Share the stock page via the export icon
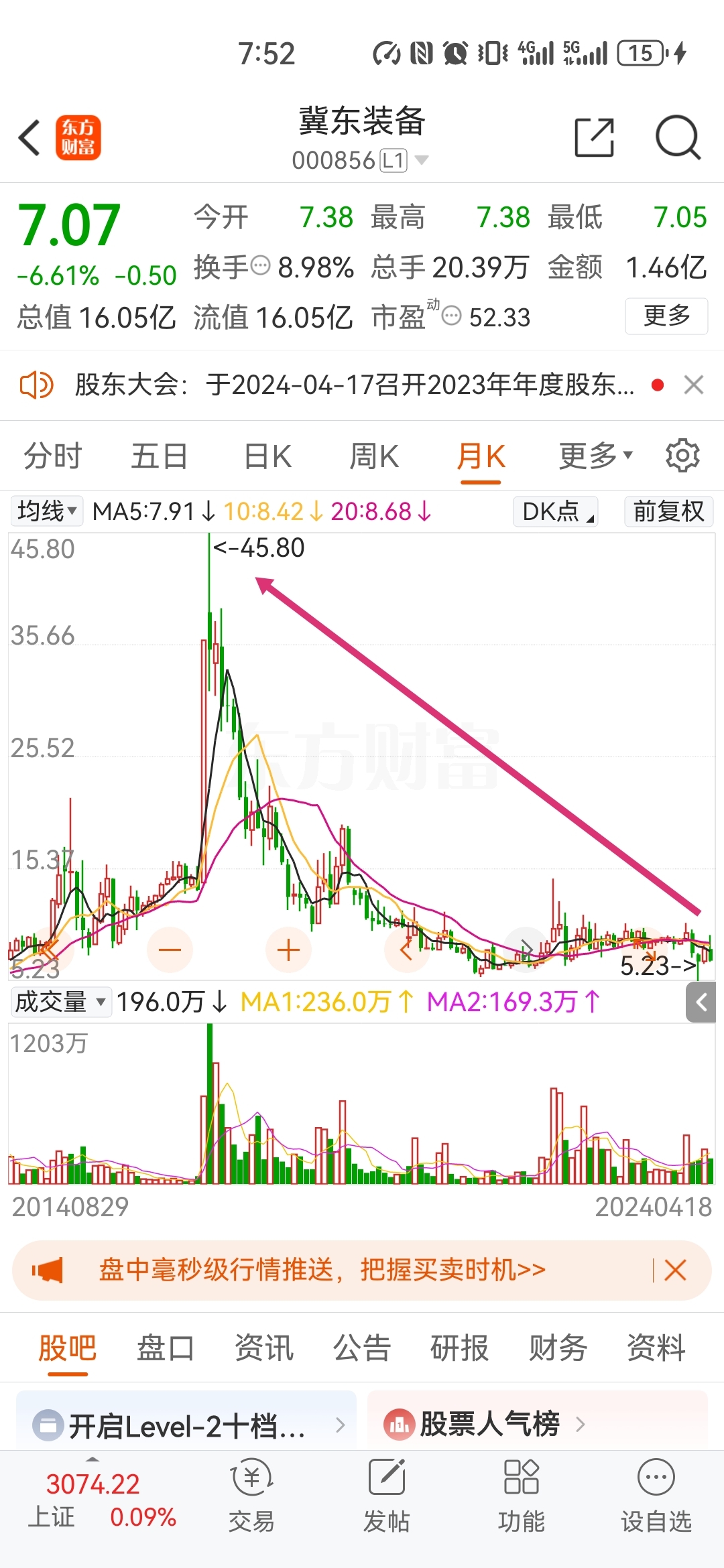This screenshot has width=724, height=1568. tap(595, 137)
